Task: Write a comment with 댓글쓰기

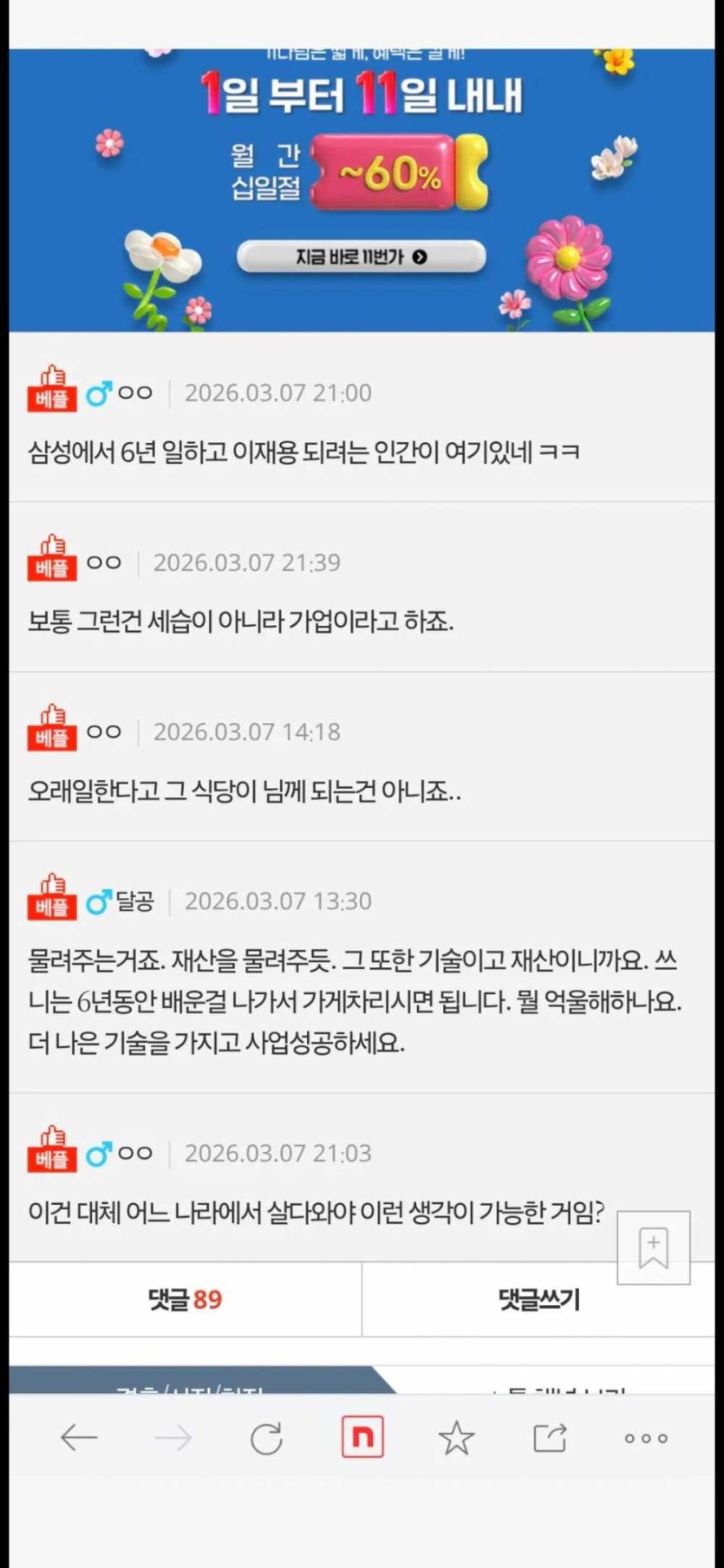Action: (x=538, y=1299)
